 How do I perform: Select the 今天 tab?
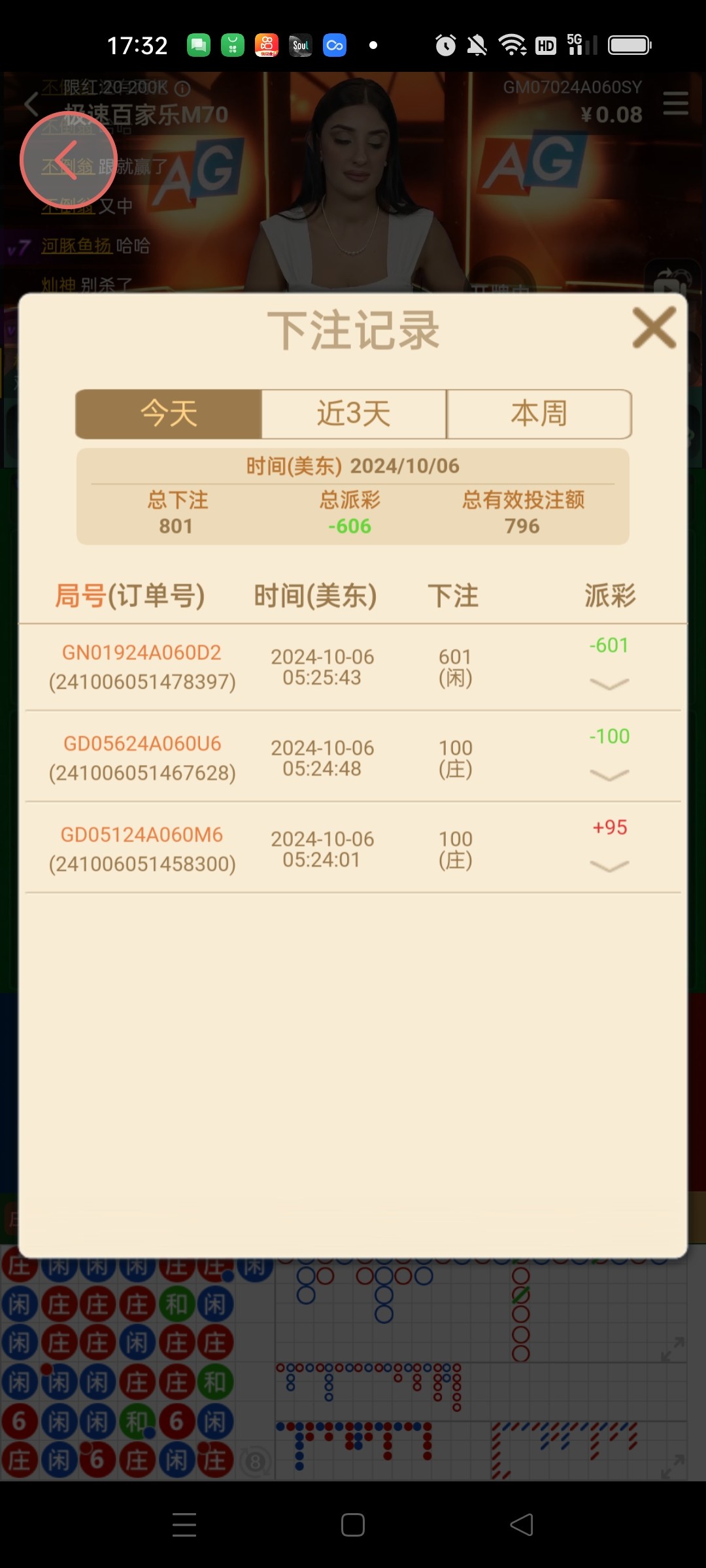click(x=169, y=414)
